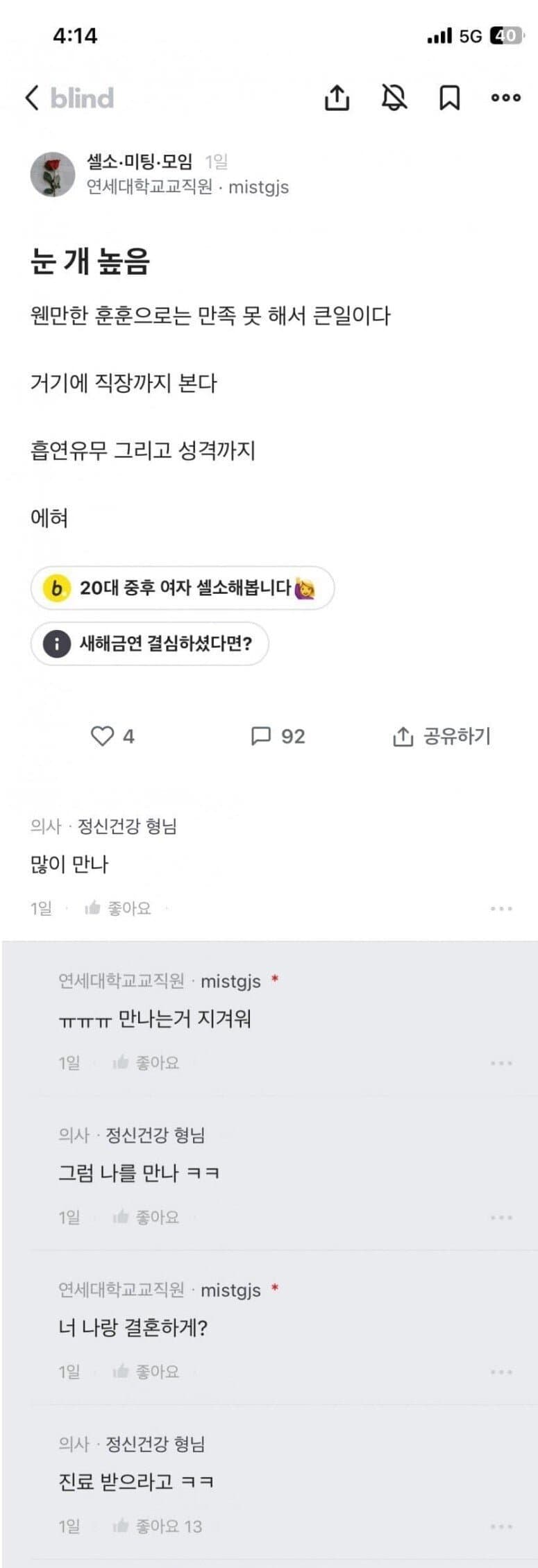Open the 셀소·미팅·모임 channel
The image size is (538, 1568).
(139, 162)
